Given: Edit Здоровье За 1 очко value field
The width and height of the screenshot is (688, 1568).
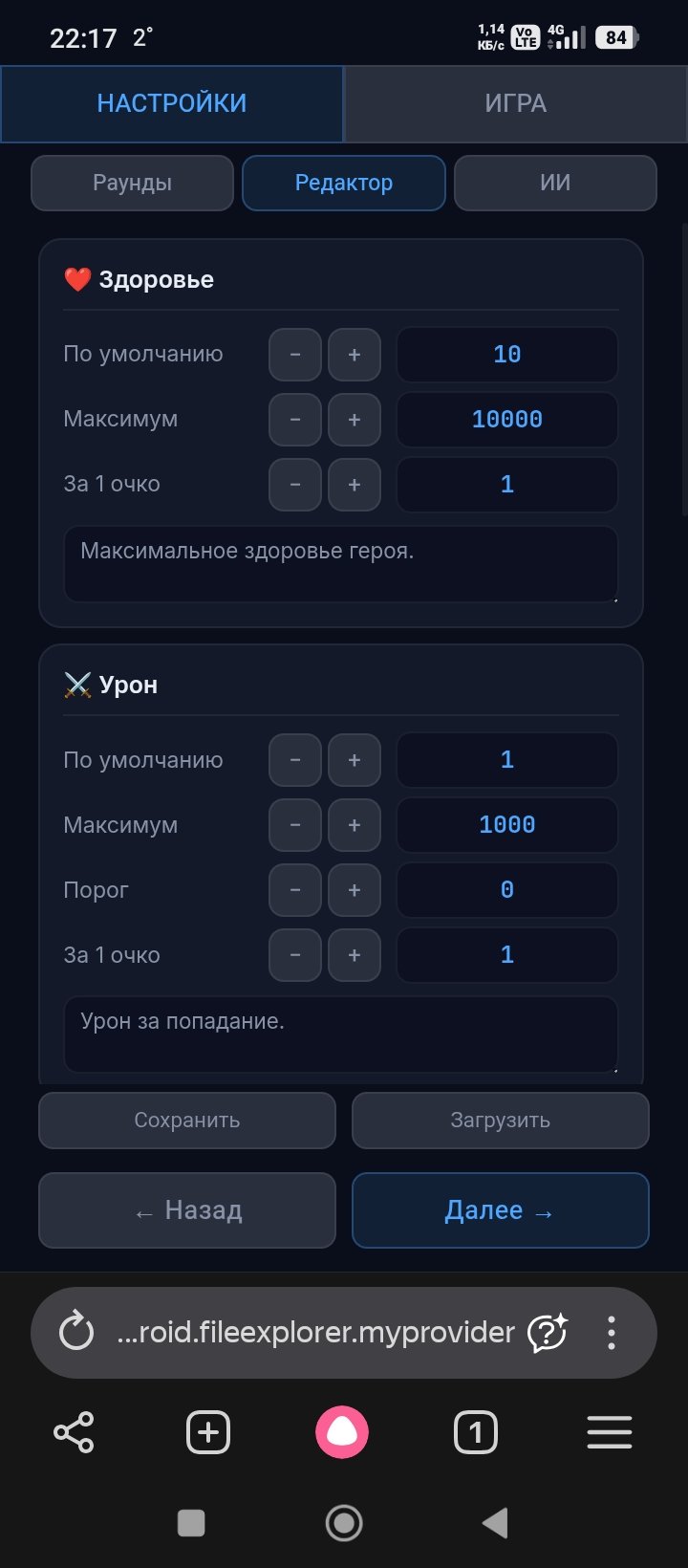Looking at the screenshot, I should 506,485.
